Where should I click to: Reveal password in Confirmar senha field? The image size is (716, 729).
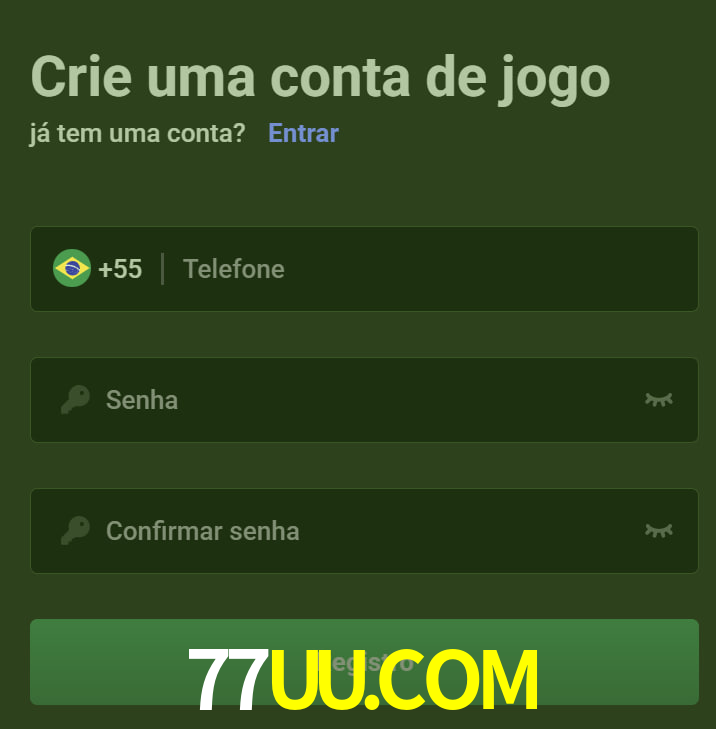tap(658, 531)
